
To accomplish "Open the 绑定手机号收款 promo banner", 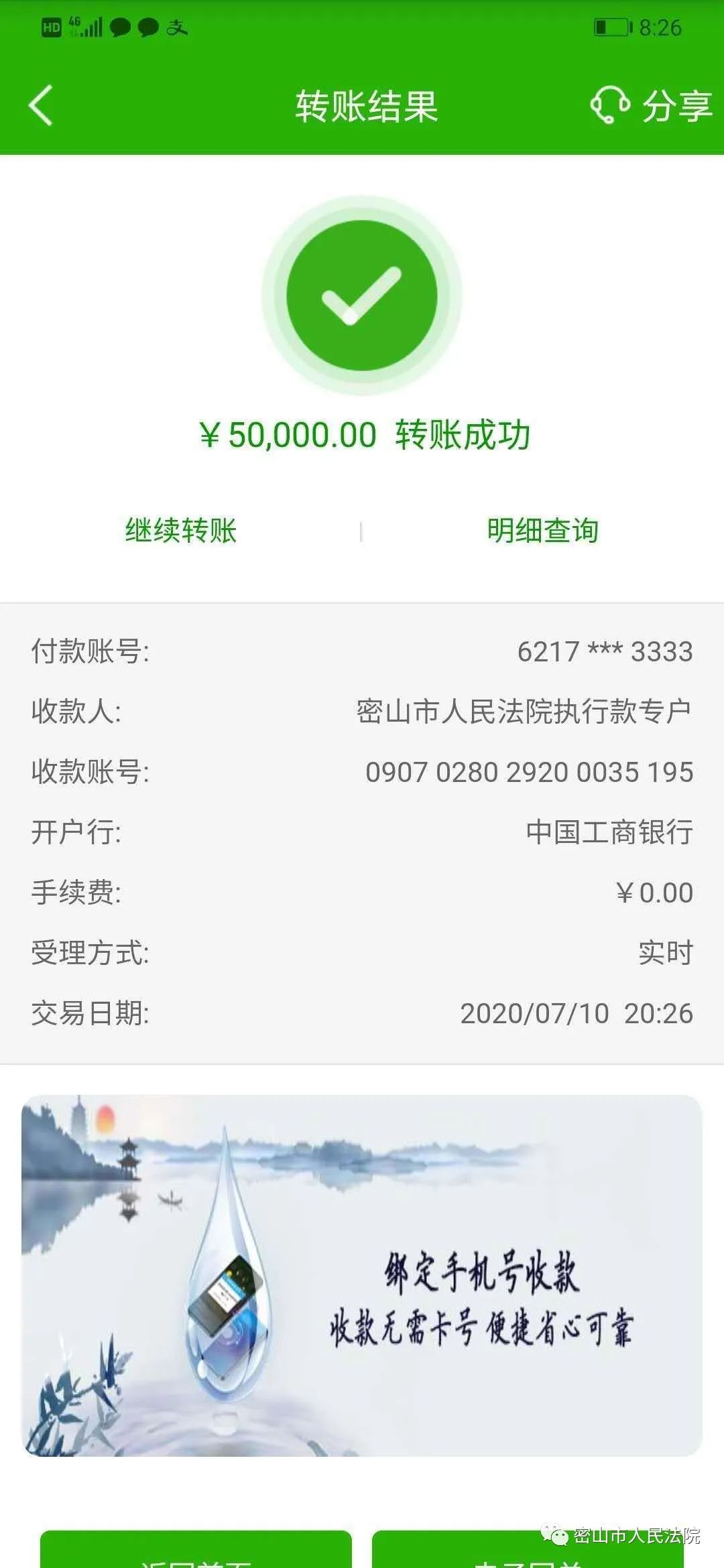I will [362, 1275].
